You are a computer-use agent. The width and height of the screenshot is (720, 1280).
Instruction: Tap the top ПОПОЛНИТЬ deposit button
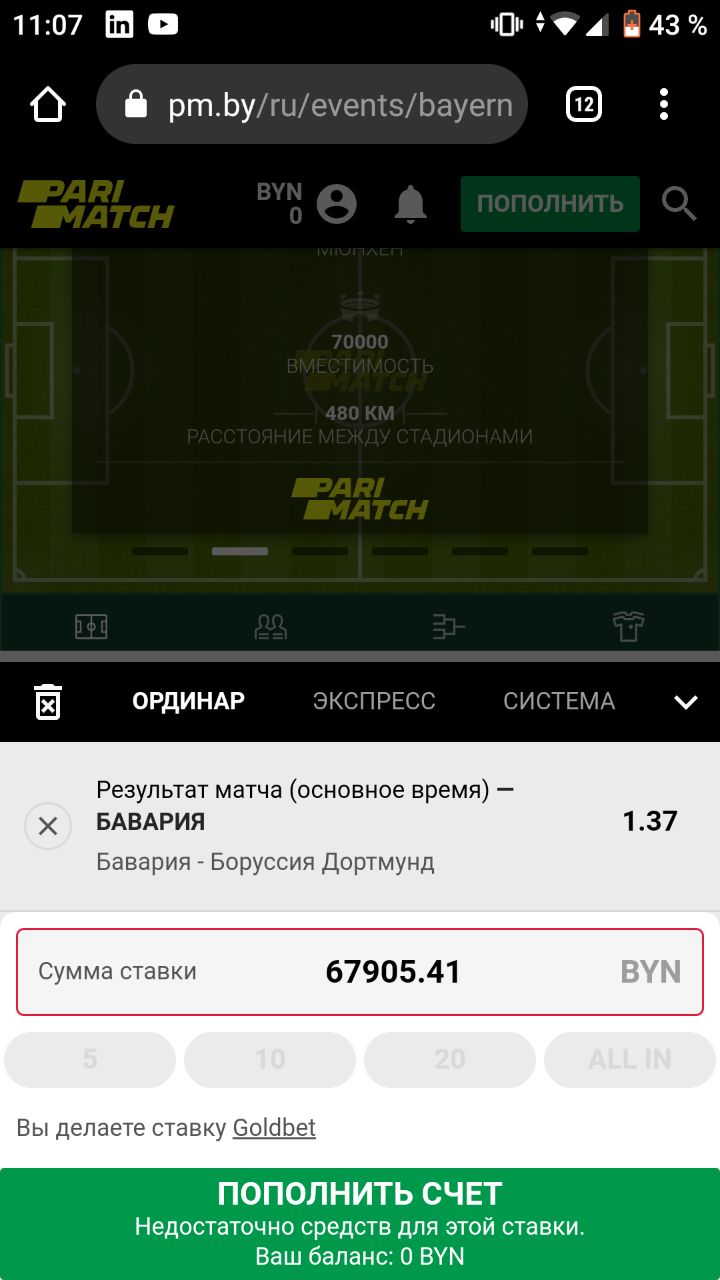(x=550, y=204)
